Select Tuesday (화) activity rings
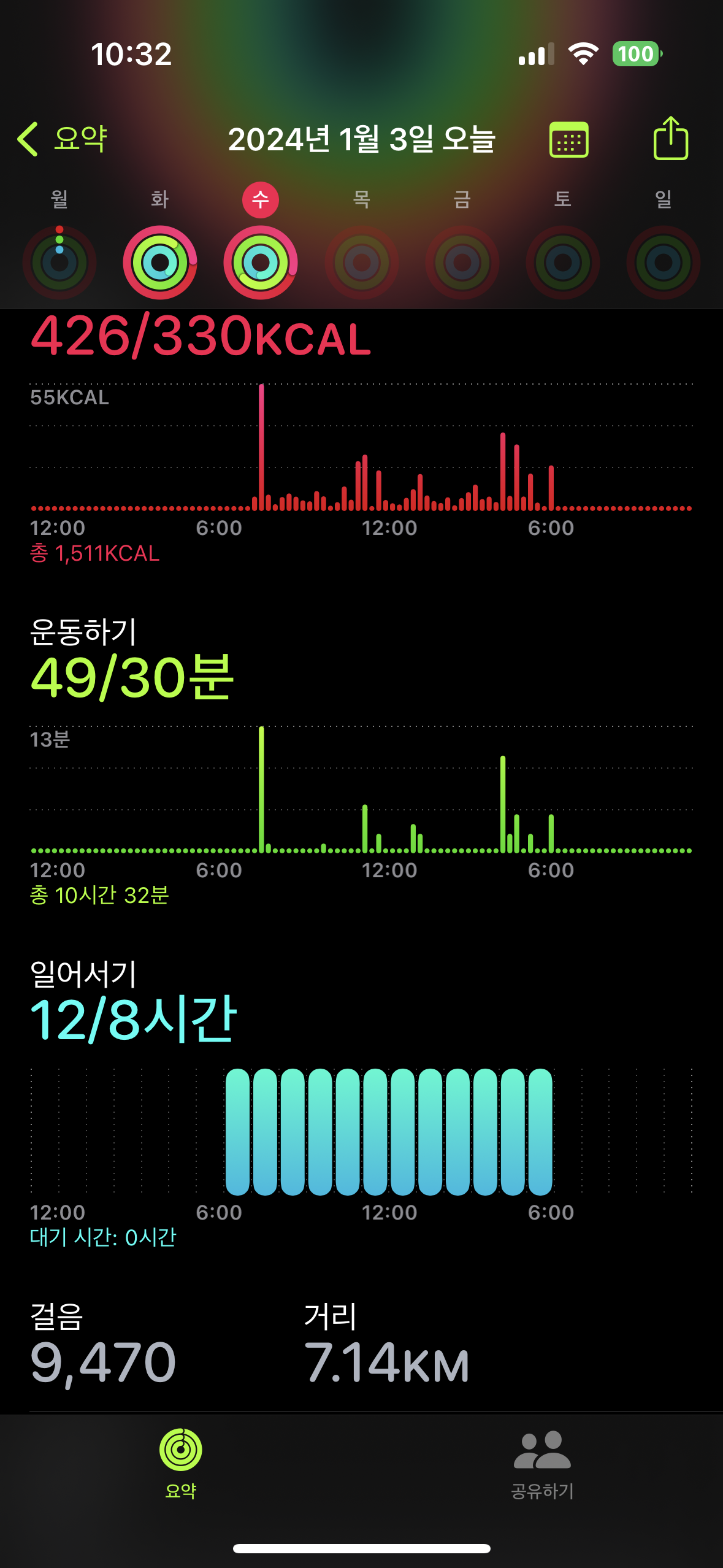Screen dimensions: 723x1568 click(160, 262)
